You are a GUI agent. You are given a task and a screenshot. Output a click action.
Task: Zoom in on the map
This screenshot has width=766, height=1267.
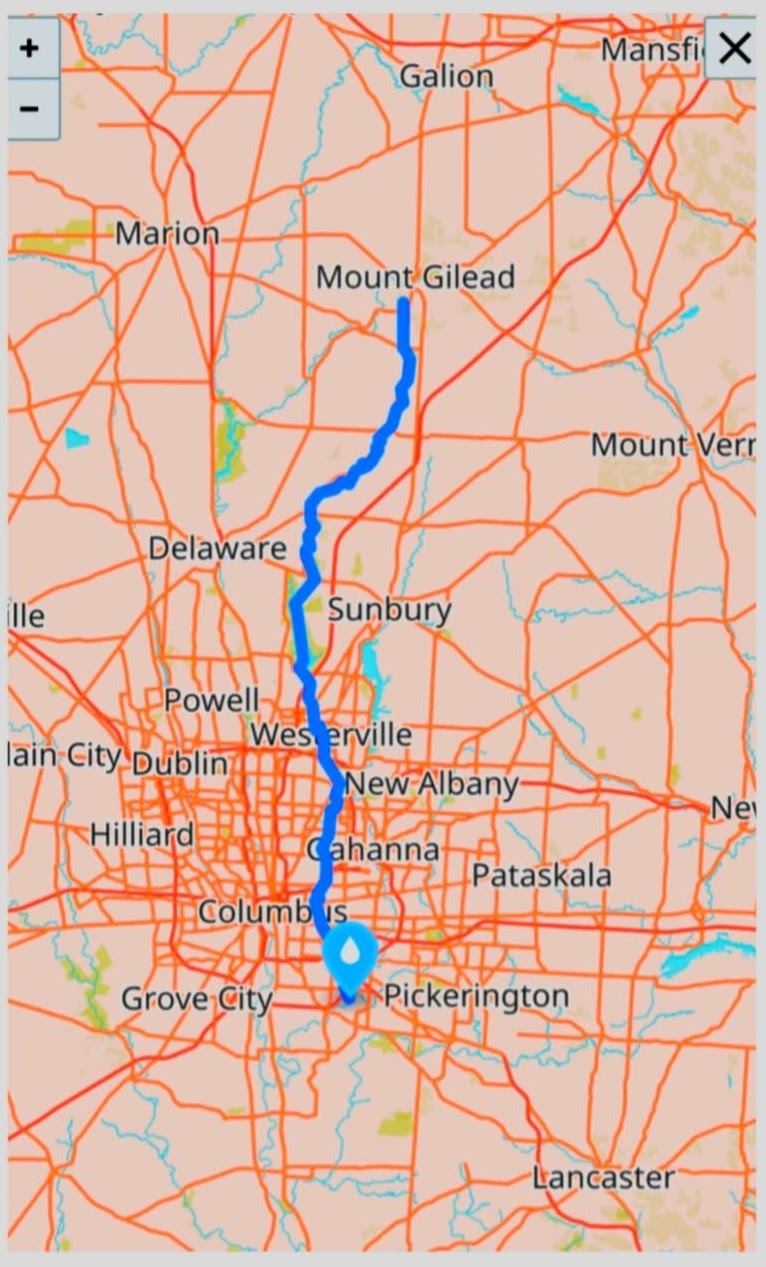coord(30,48)
